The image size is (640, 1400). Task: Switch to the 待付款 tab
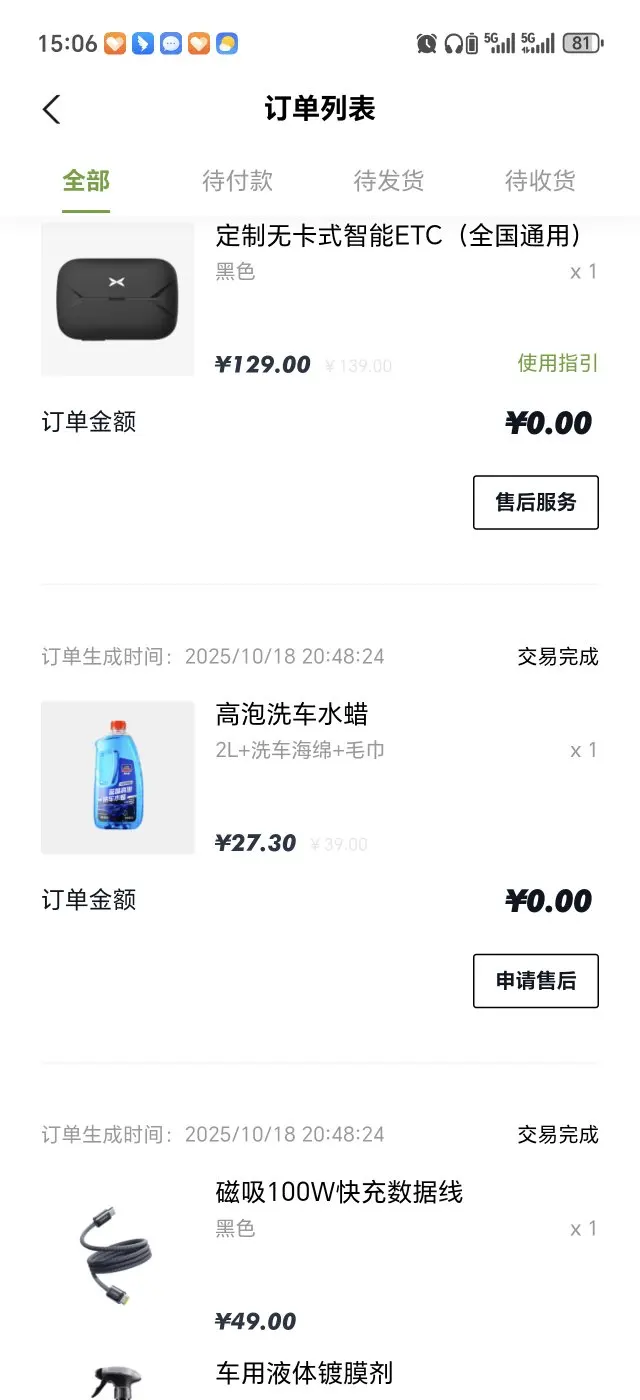[237, 181]
